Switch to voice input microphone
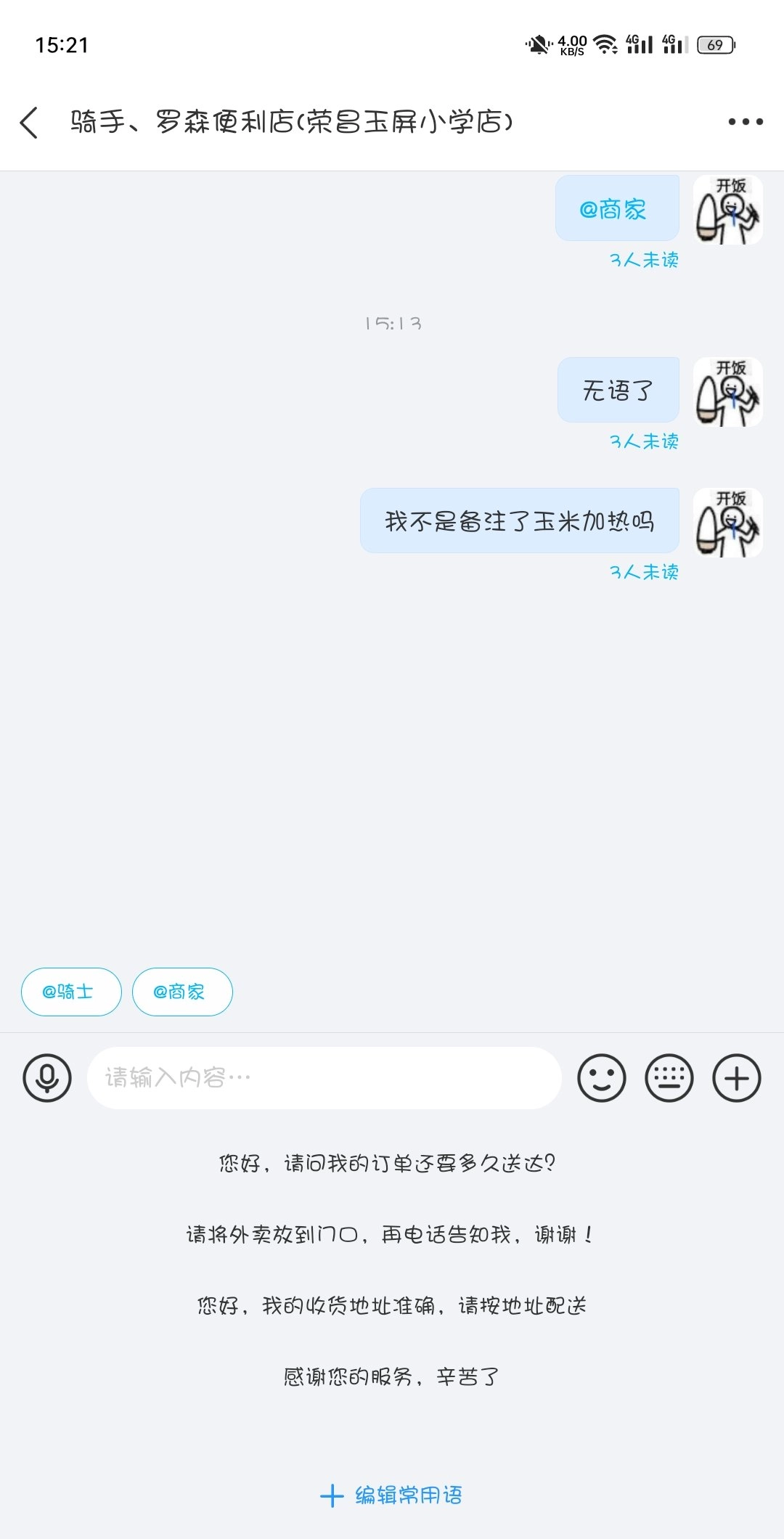The width and height of the screenshot is (784, 1539). point(47,1078)
